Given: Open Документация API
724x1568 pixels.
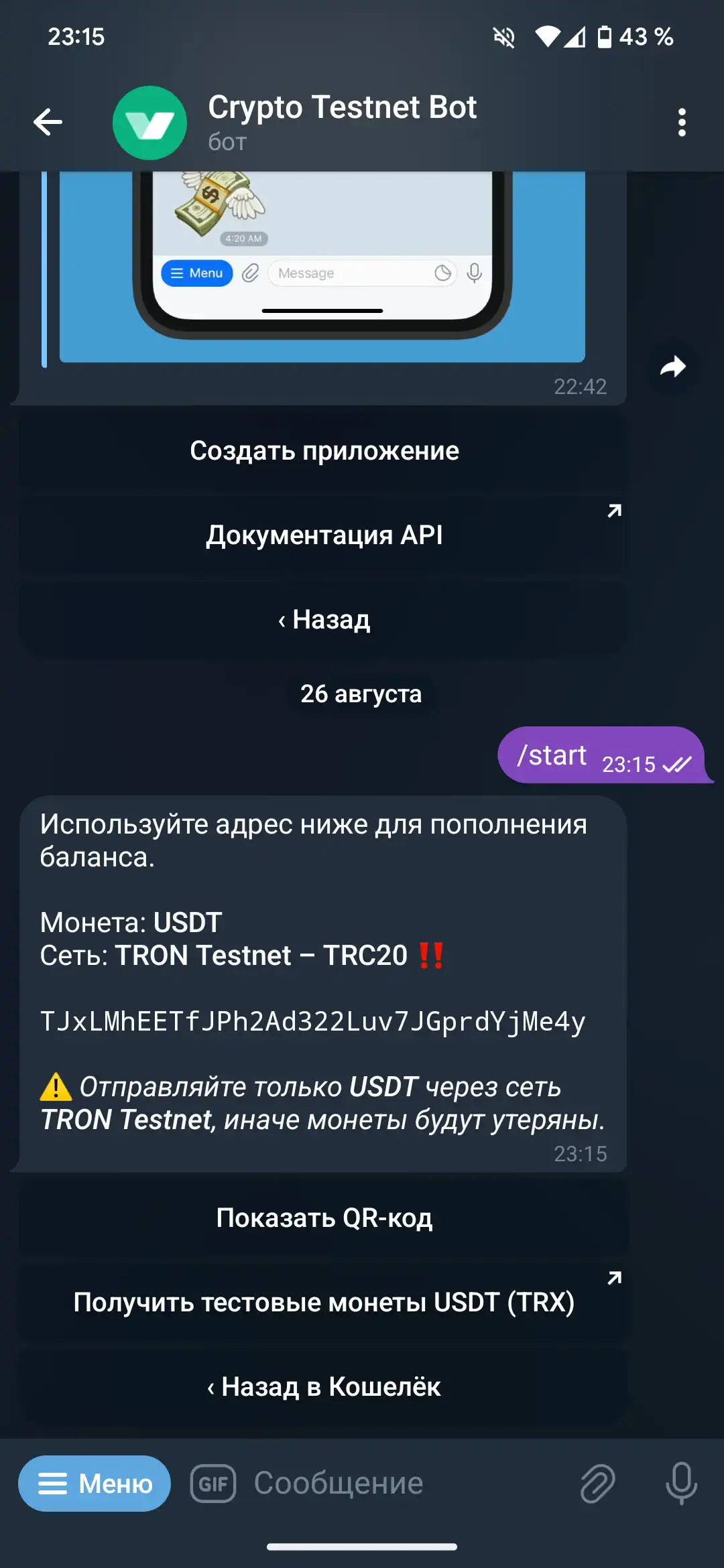Looking at the screenshot, I should [324, 534].
